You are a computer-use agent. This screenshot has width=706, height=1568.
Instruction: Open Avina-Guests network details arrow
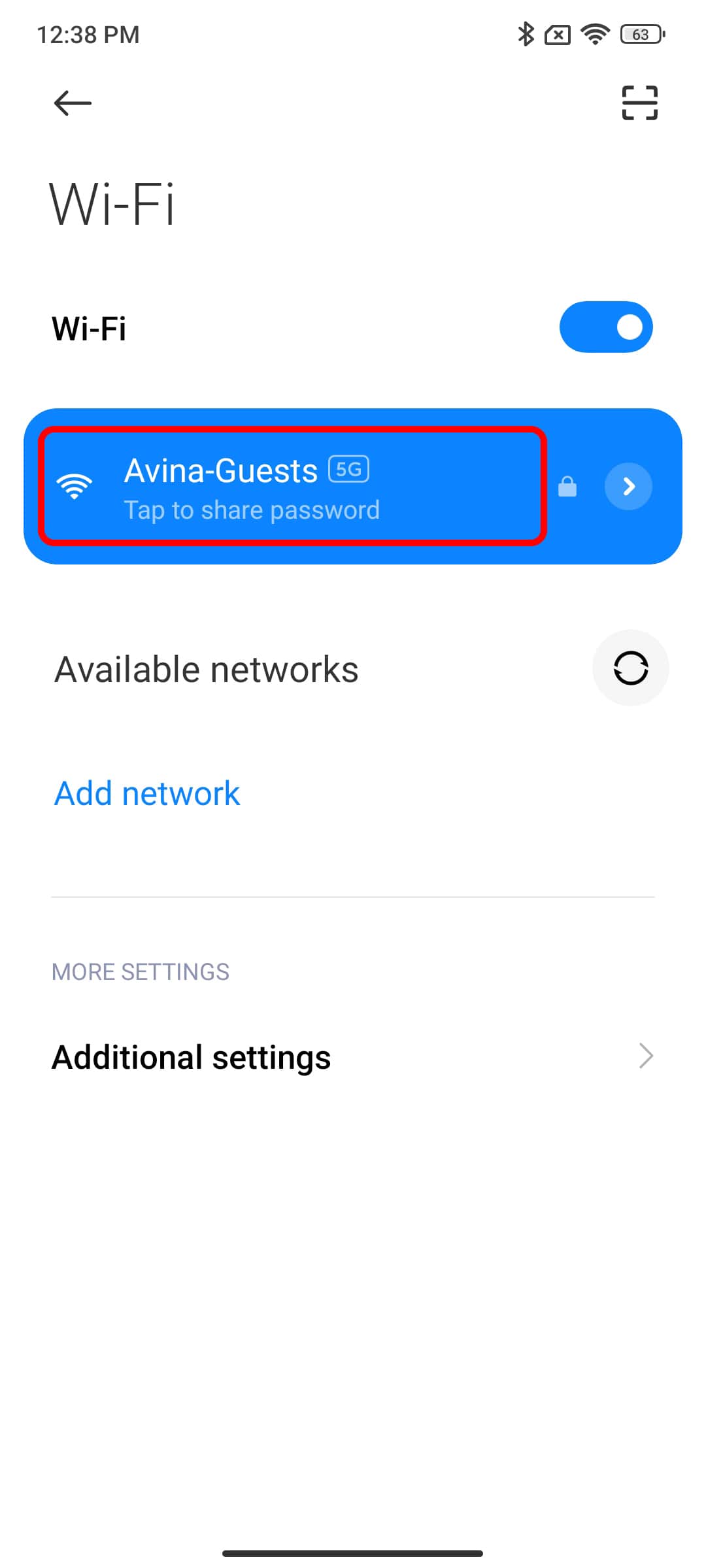[628, 486]
